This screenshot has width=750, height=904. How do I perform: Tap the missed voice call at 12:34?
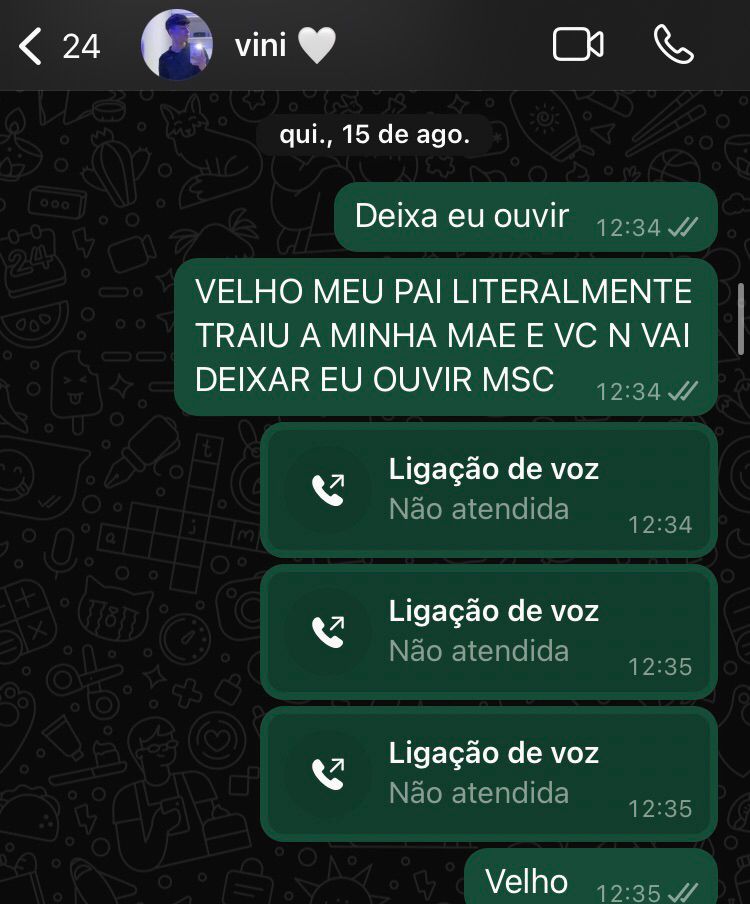click(488, 490)
